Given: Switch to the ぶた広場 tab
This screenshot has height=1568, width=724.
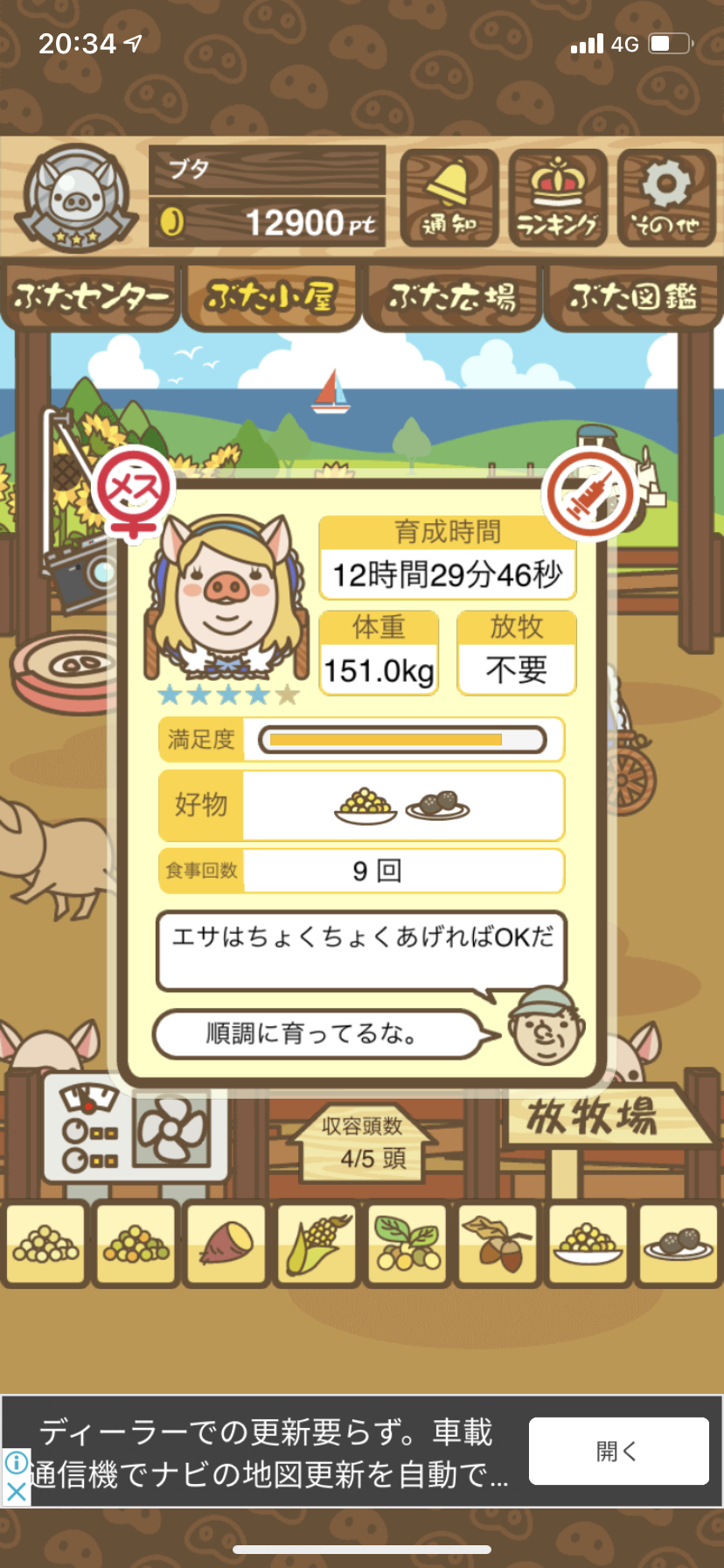Looking at the screenshot, I should 452,297.
